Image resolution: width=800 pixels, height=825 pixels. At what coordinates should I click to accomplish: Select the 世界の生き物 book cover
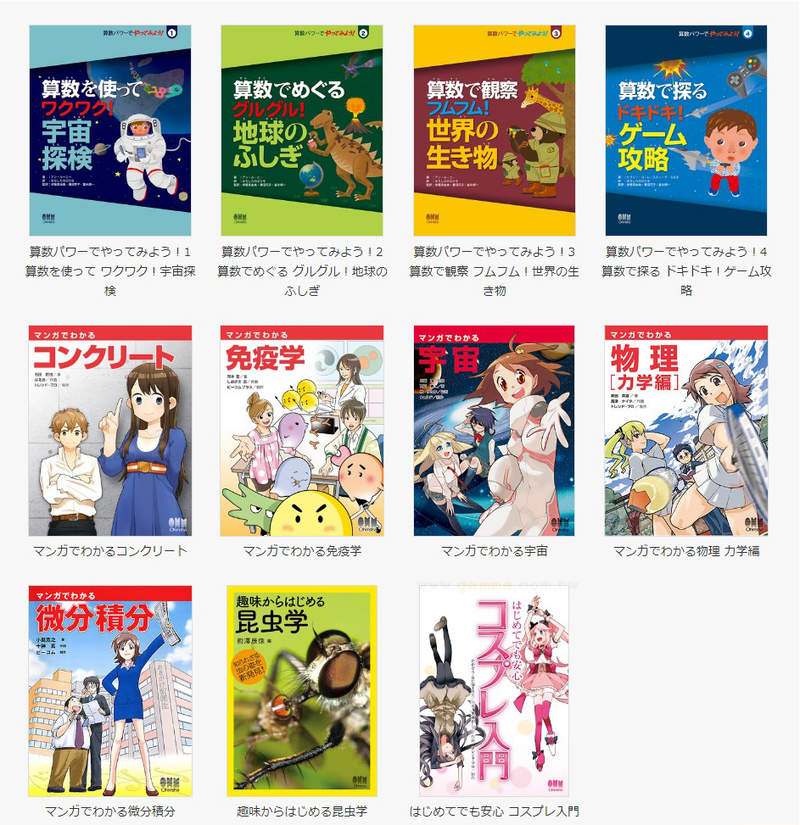(x=494, y=132)
